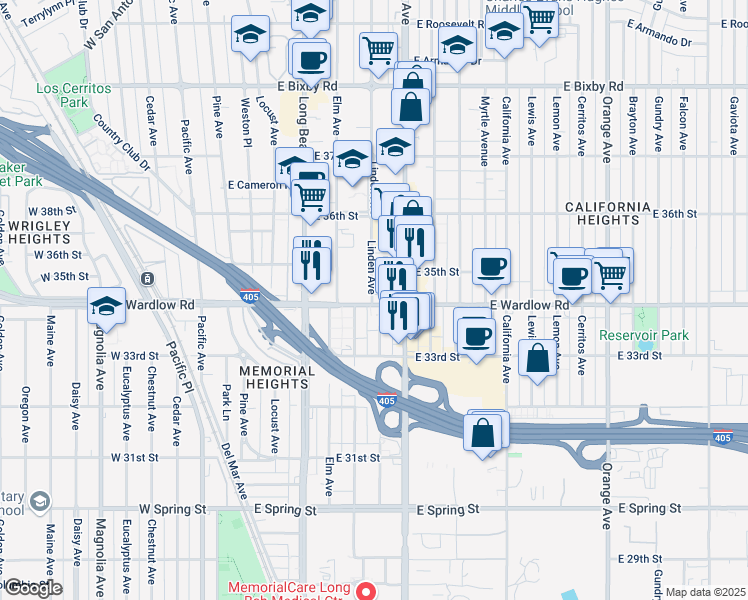
Task: Open the school marker above Weston Pl
Action: [249, 36]
